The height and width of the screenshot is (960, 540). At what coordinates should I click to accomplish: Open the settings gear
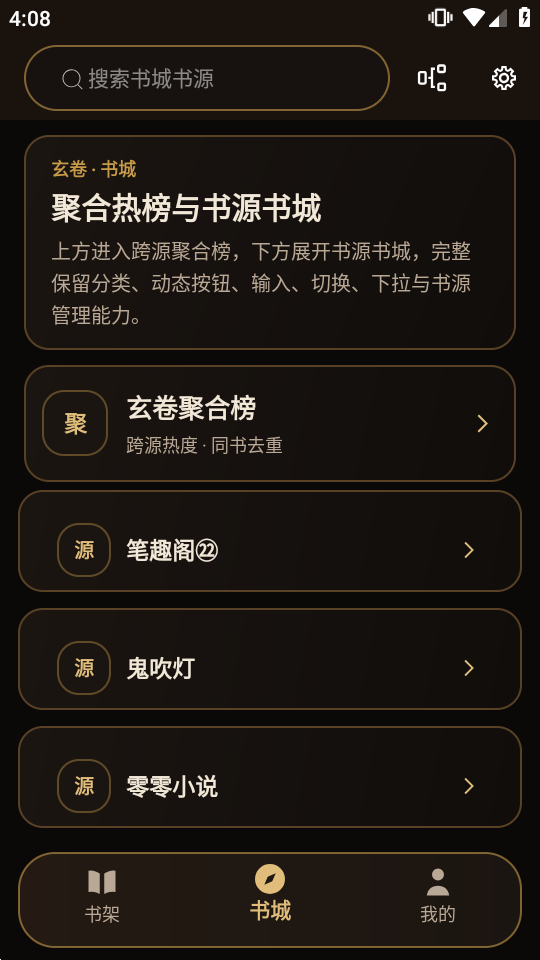tap(504, 78)
